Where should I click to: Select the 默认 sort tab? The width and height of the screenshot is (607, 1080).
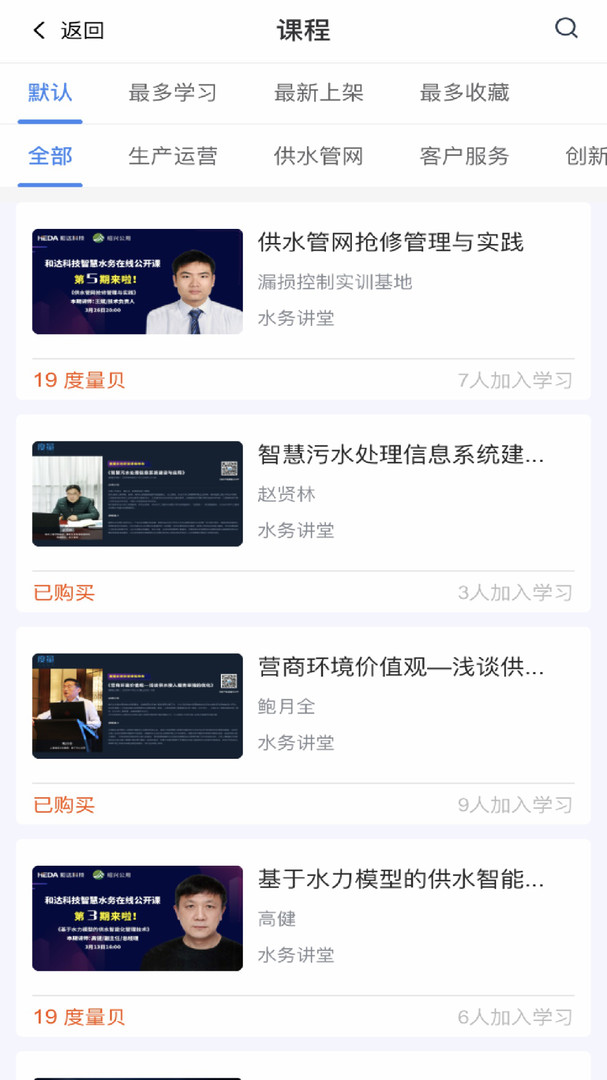[x=50, y=93]
